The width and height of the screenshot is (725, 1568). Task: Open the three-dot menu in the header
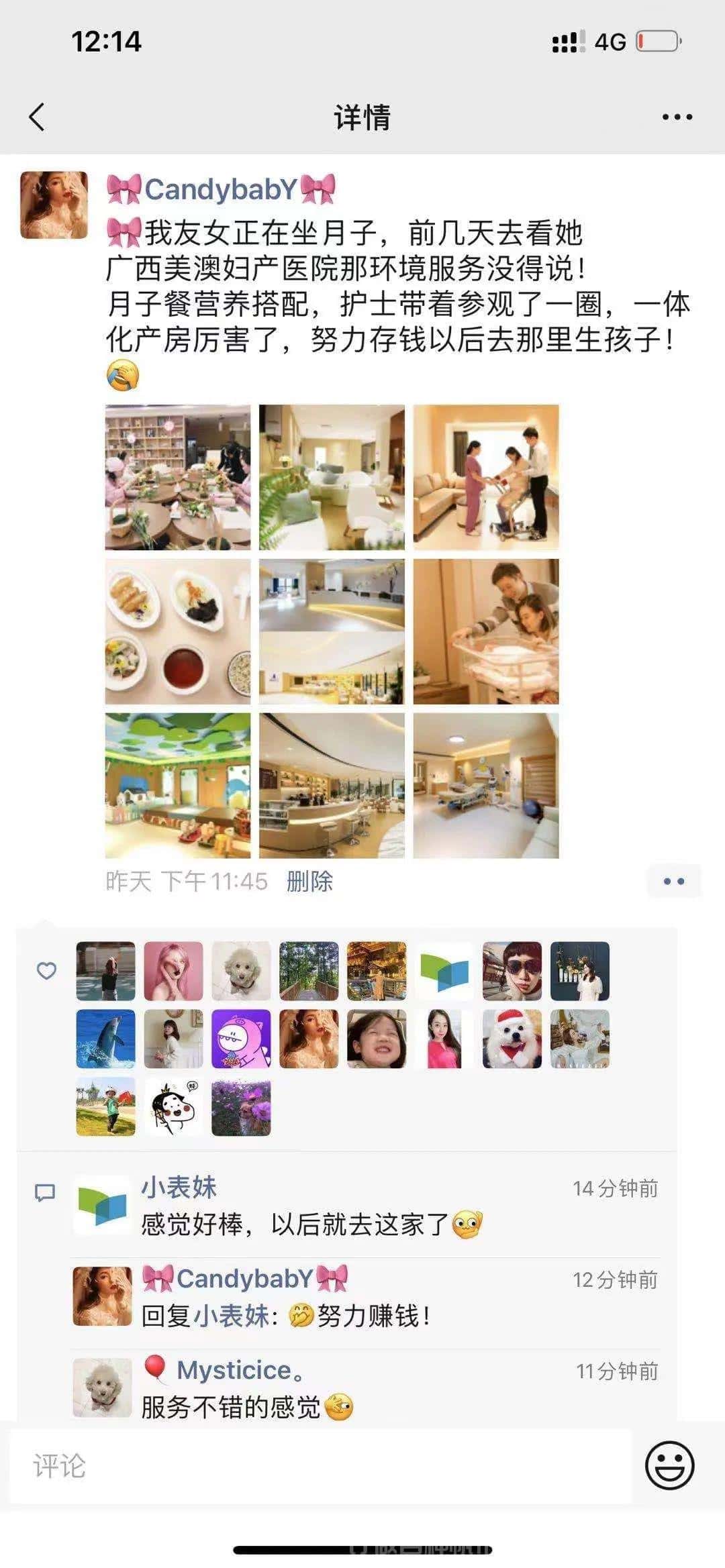[x=677, y=117]
